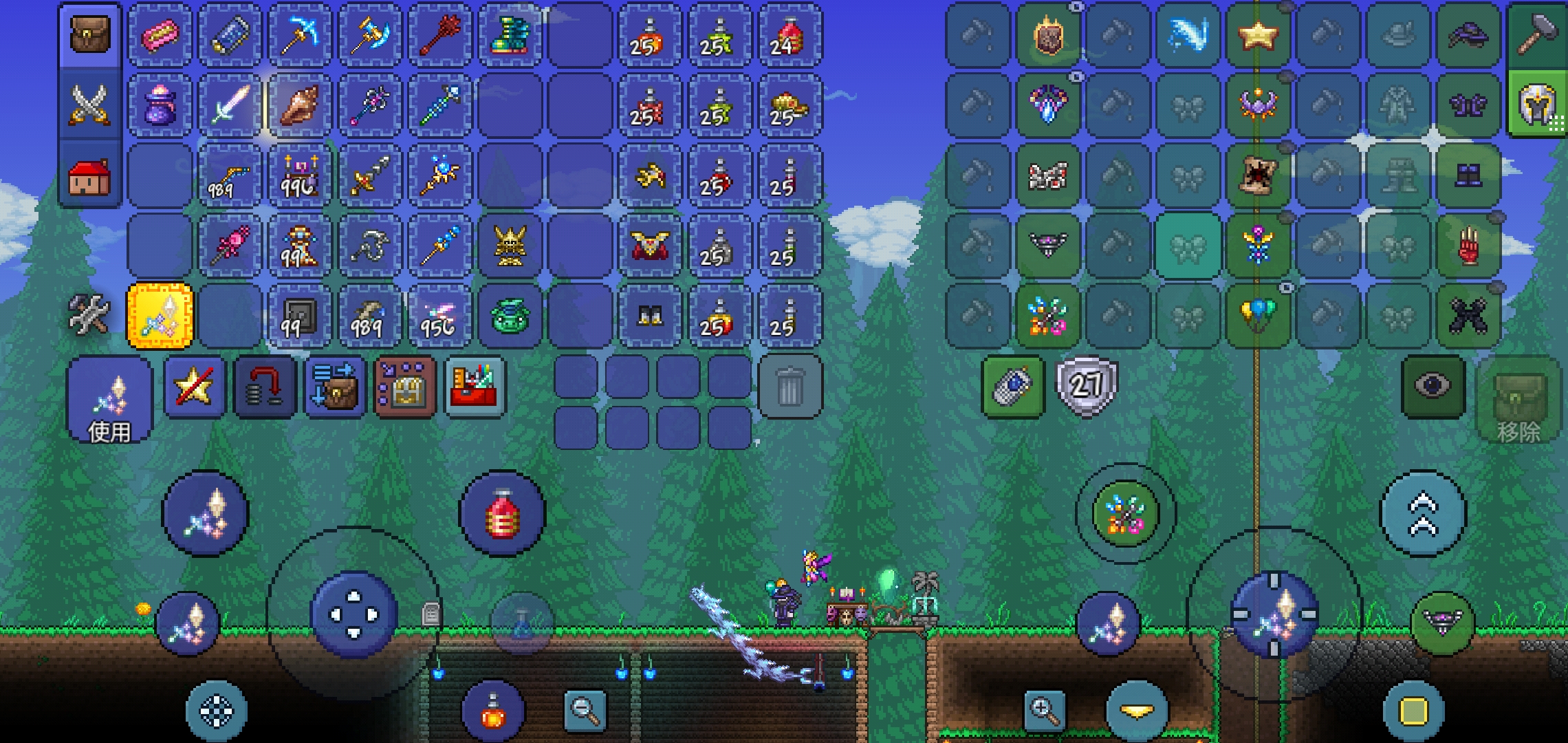
Task: Open the crafting hammer and wrench menu
Action: click(x=90, y=315)
